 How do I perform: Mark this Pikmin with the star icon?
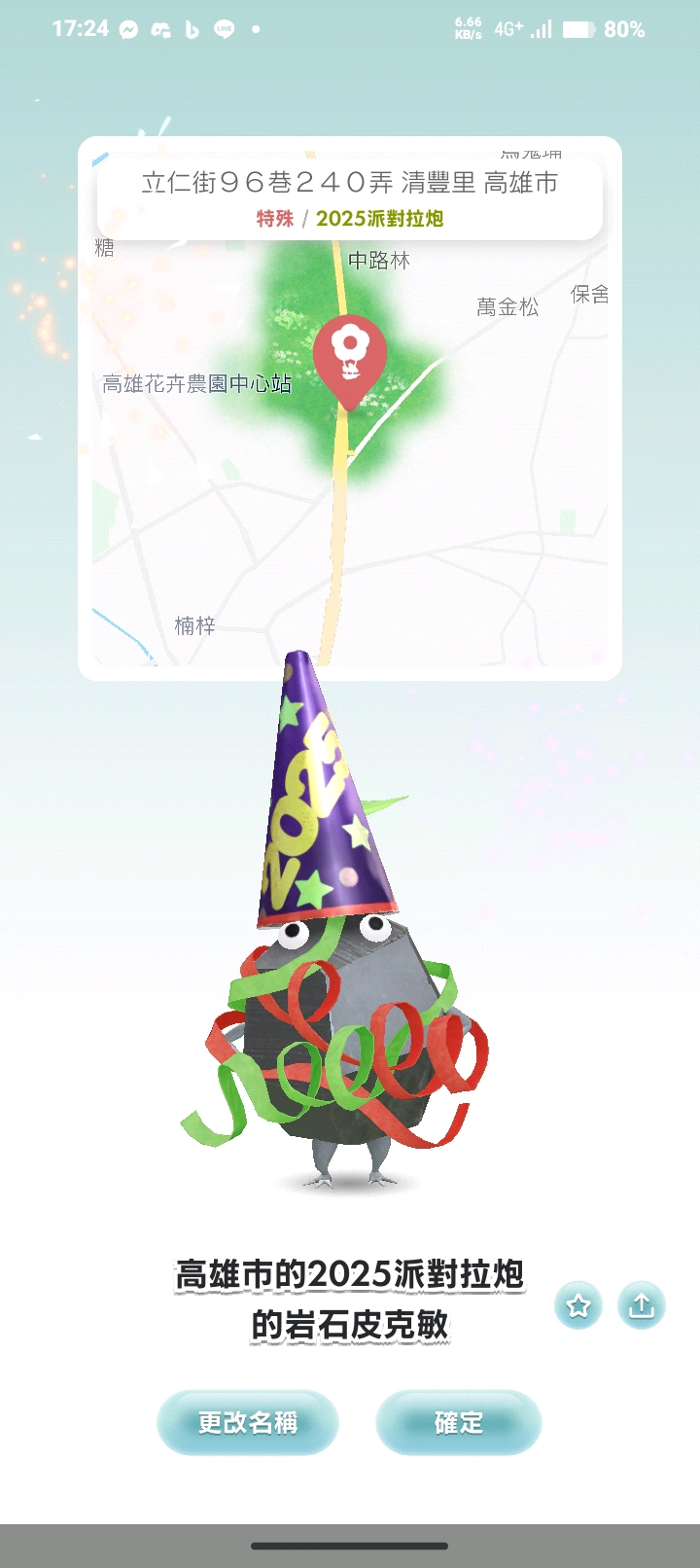(x=578, y=1305)
